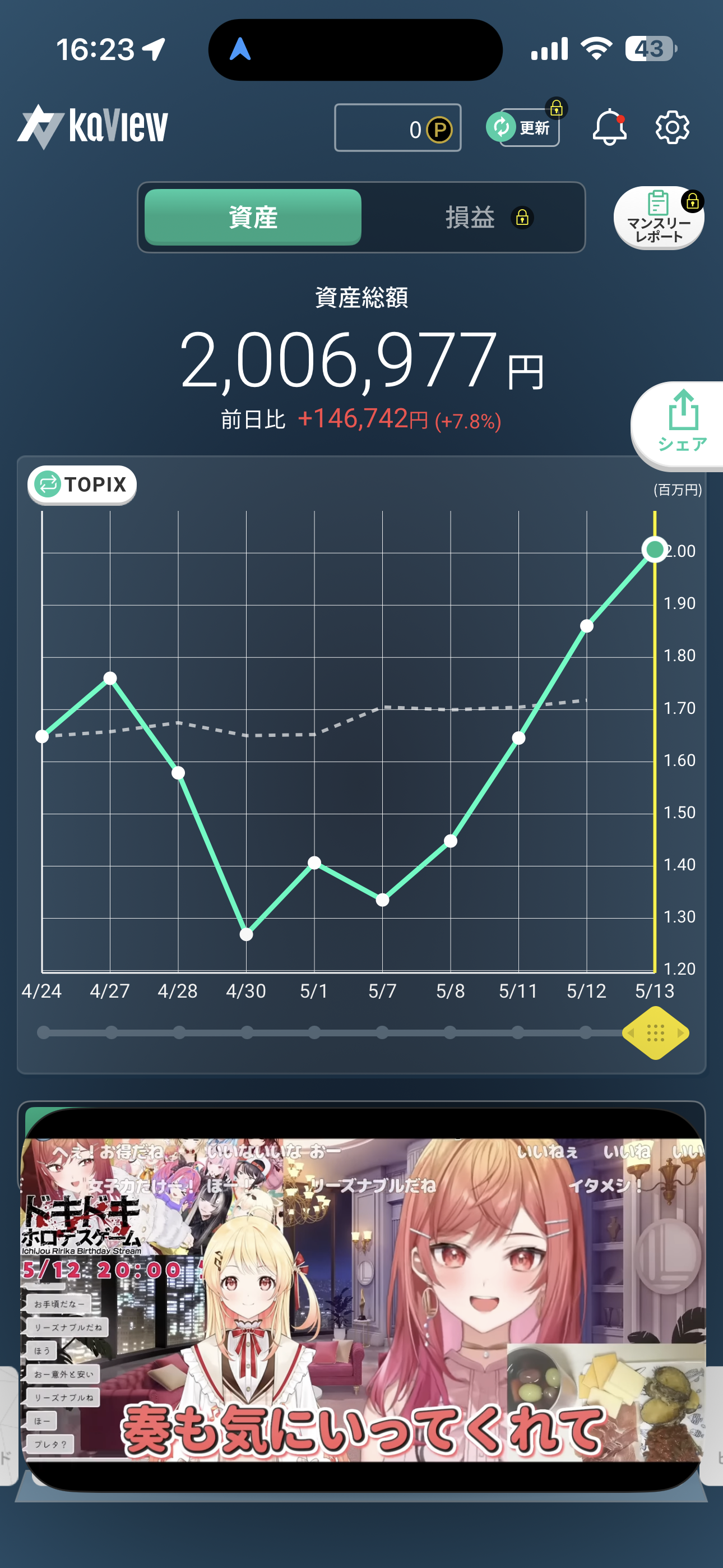Viewport: 723px width, 1568px height.
Task: Open the マンスリーレポート monthly report
Action: [x=659, y=218]
